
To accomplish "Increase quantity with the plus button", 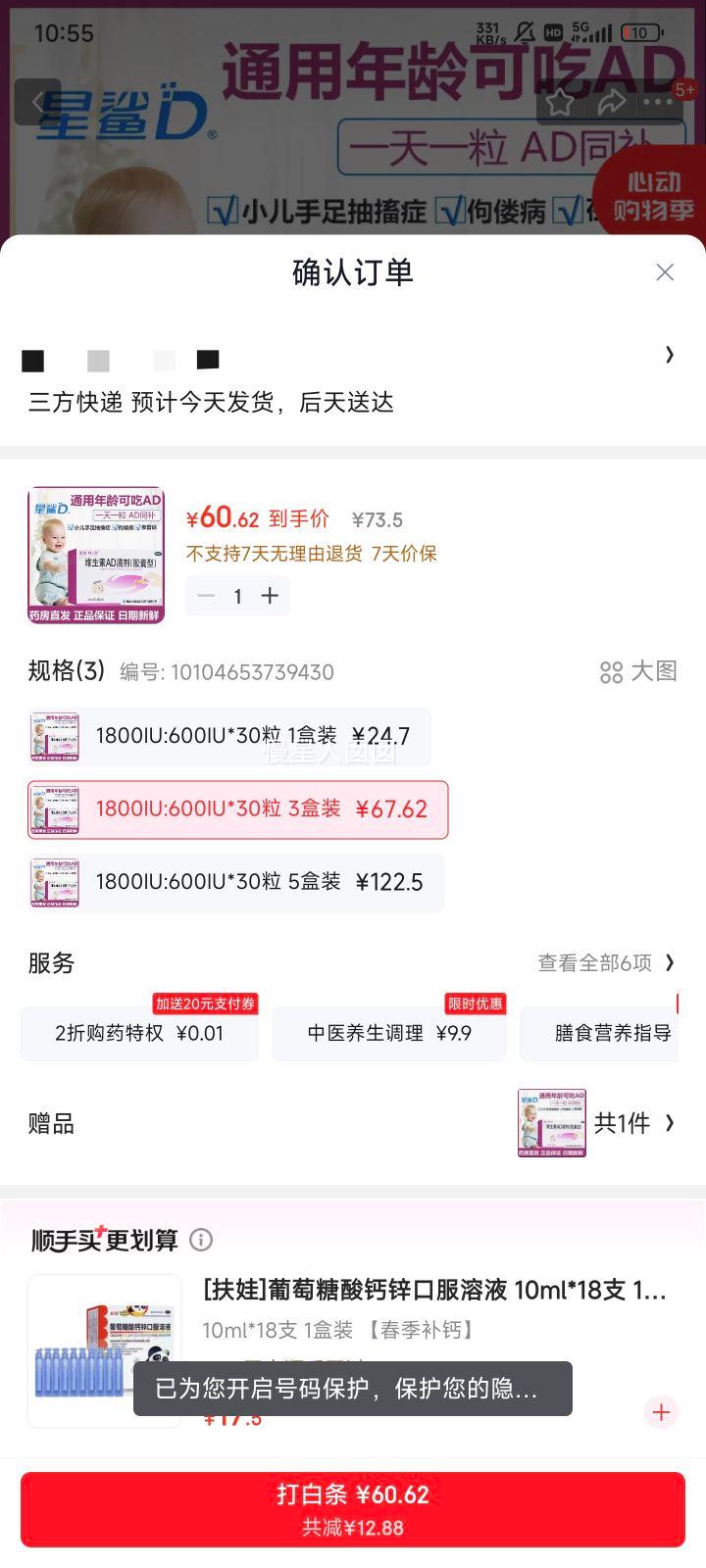I will coord(270,596).
